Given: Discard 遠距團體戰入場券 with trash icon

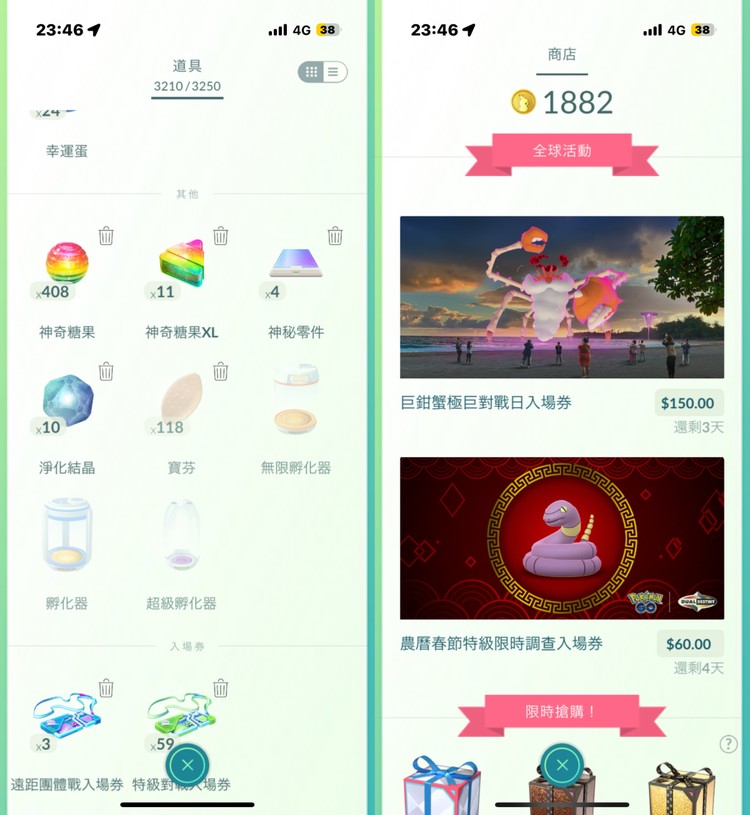Looking at the screenshot, I should 106,688.
